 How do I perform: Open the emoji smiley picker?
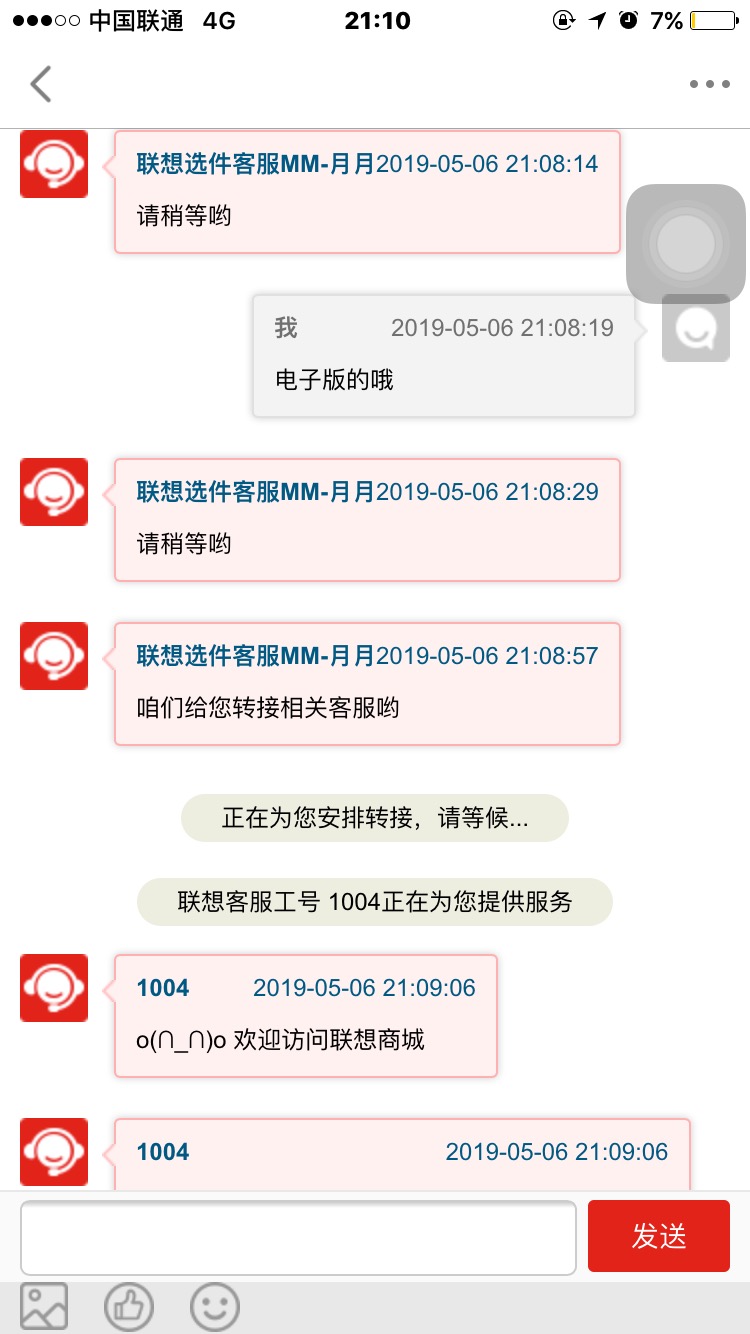(x=215, y=1306)
